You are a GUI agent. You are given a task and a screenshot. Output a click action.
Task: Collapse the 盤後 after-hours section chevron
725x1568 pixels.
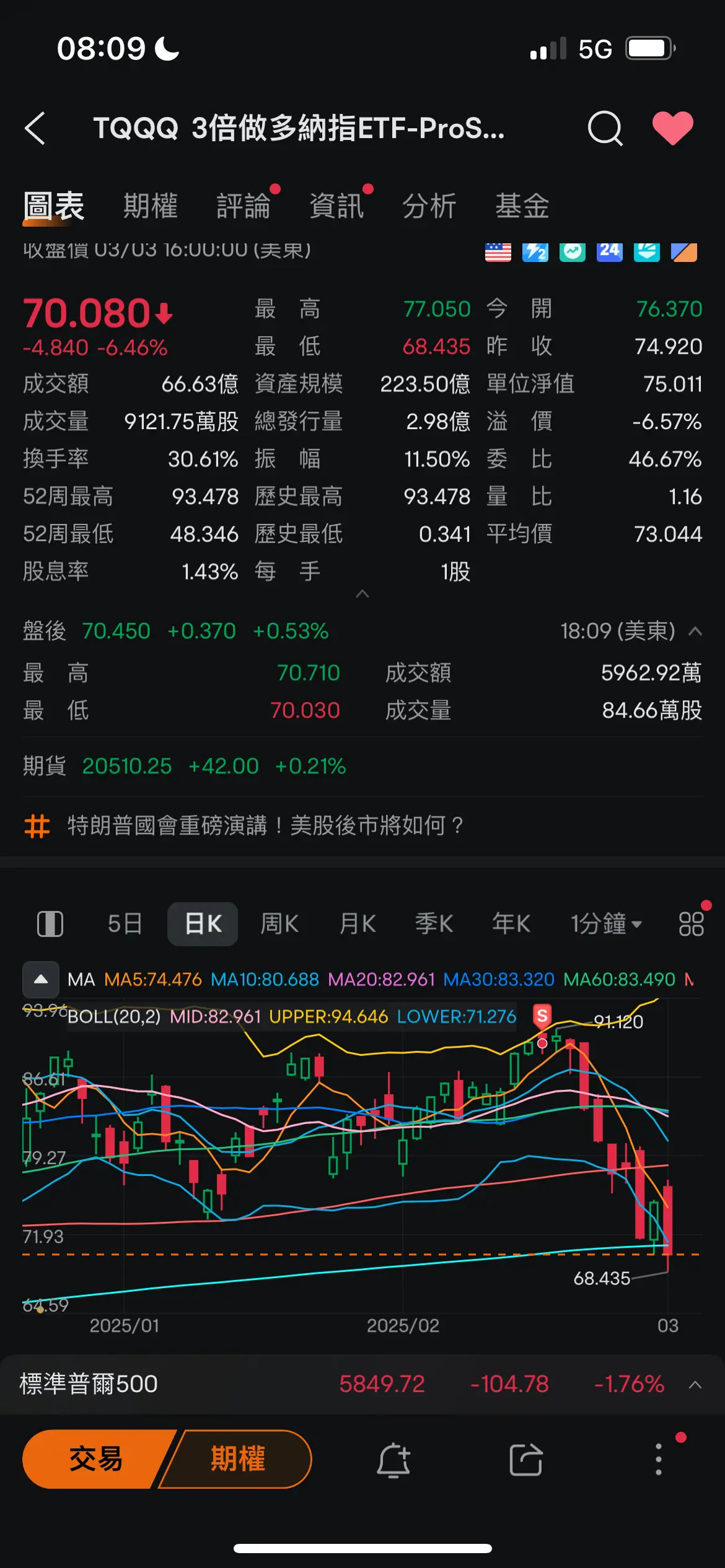(695, 631)
